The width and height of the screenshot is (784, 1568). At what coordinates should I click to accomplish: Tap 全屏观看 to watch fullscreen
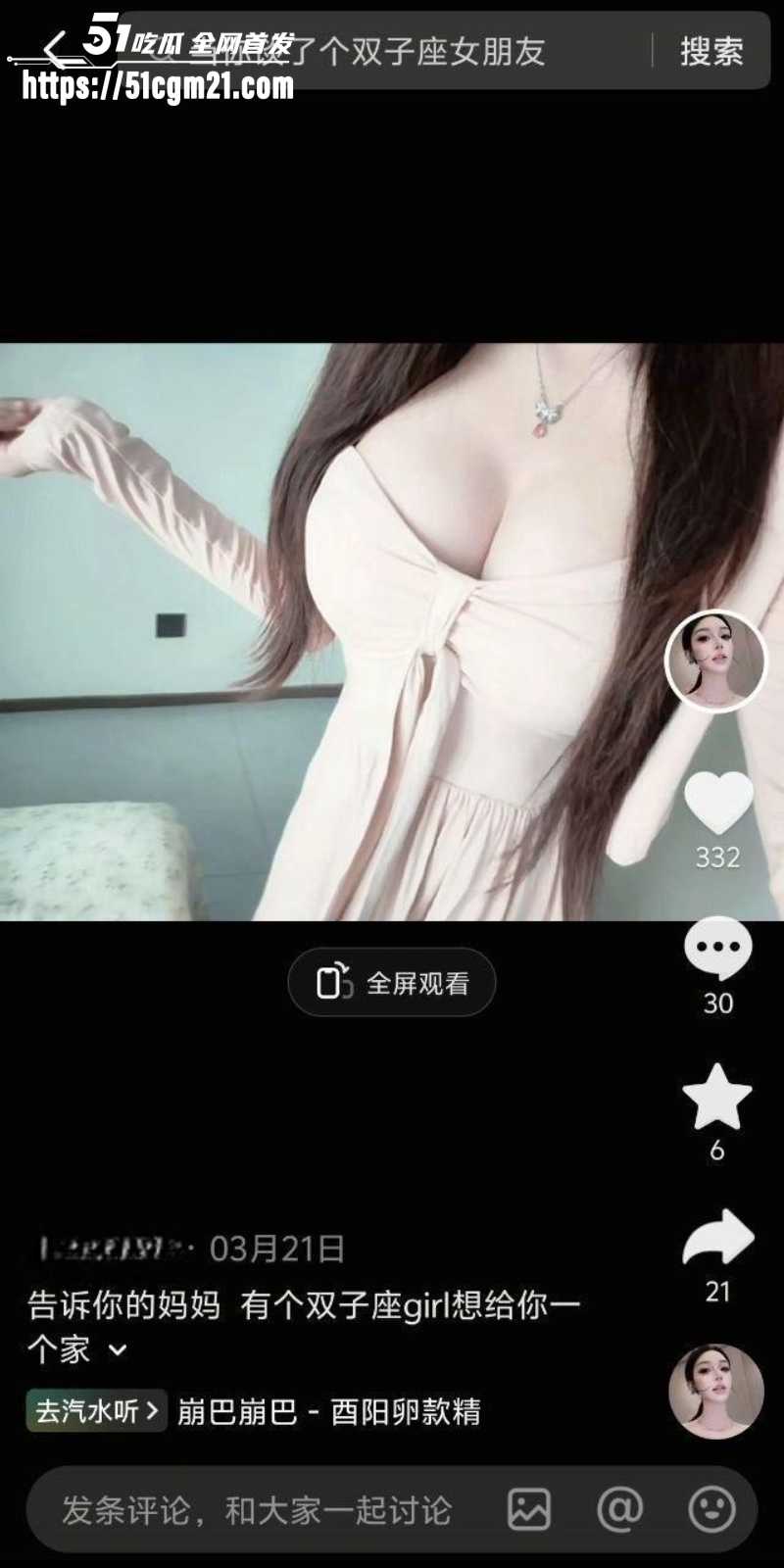click(392, 982)
